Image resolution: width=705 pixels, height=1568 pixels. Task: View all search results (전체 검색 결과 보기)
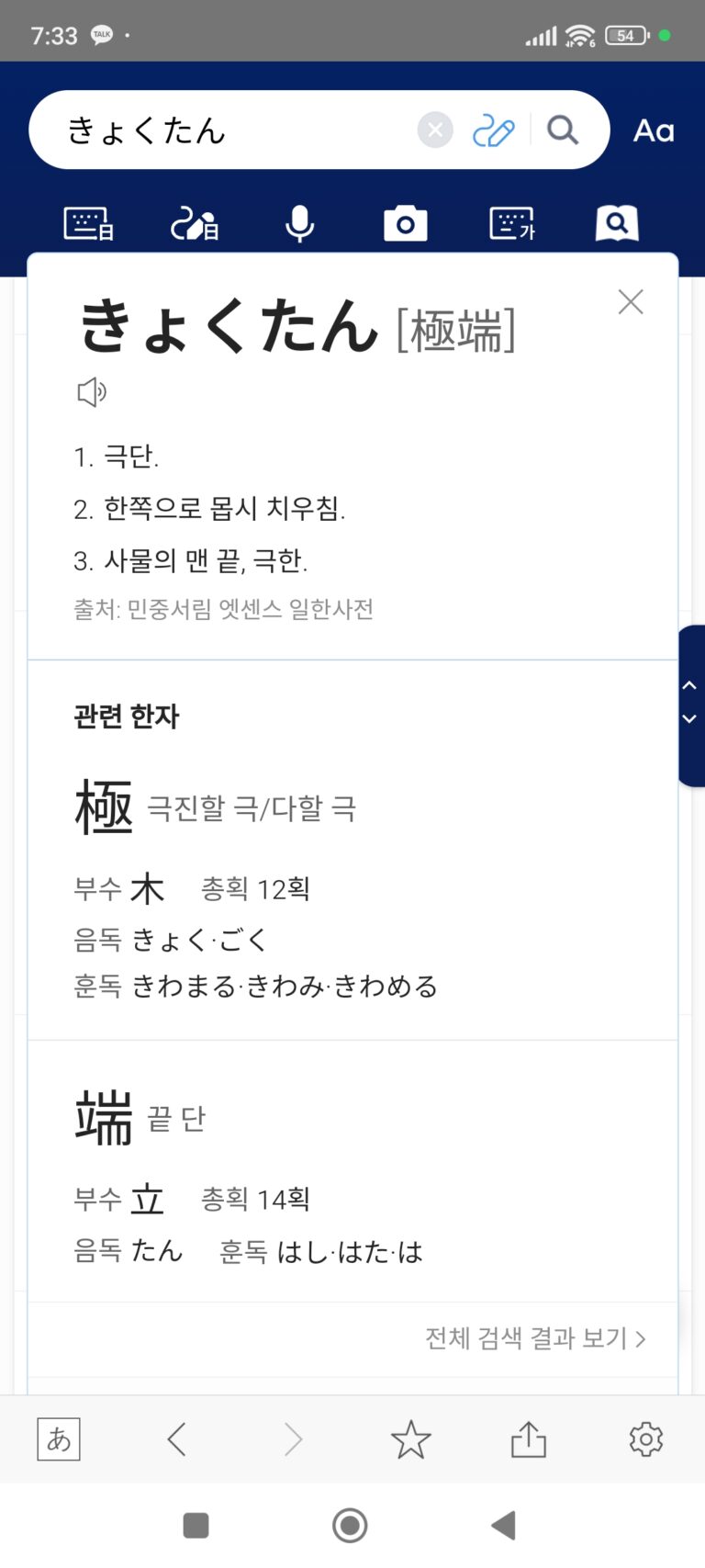(x=535, y=1338)
